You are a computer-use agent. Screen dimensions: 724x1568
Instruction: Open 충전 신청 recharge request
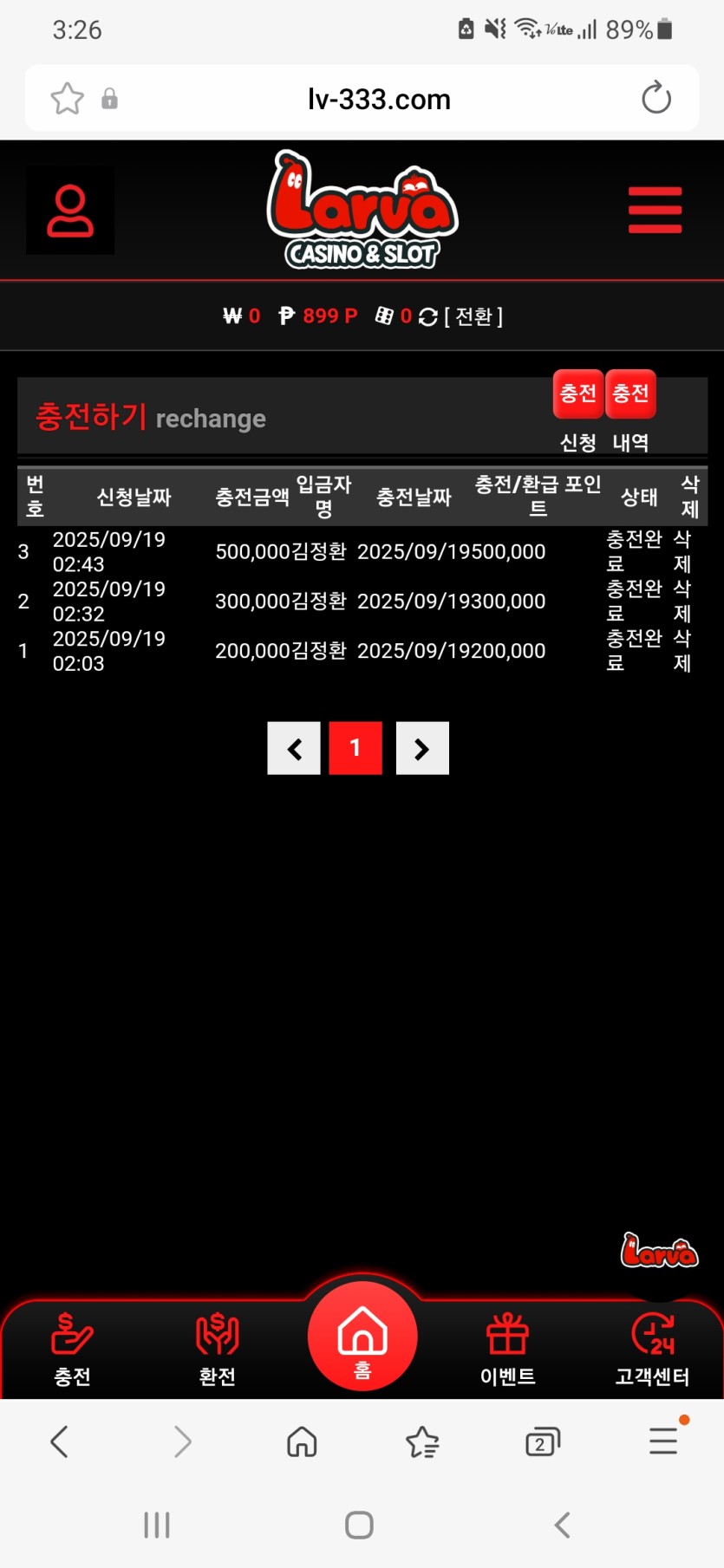[578, 394]
